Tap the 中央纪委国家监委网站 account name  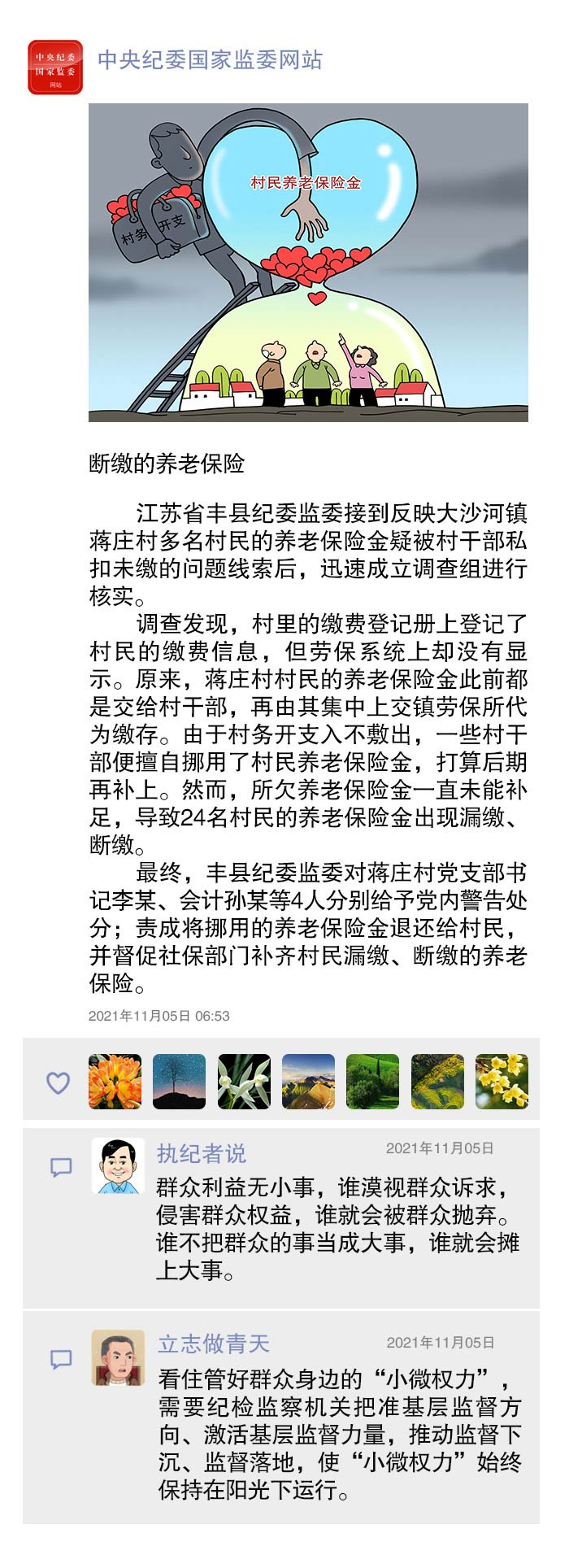[x=210, y=60]
